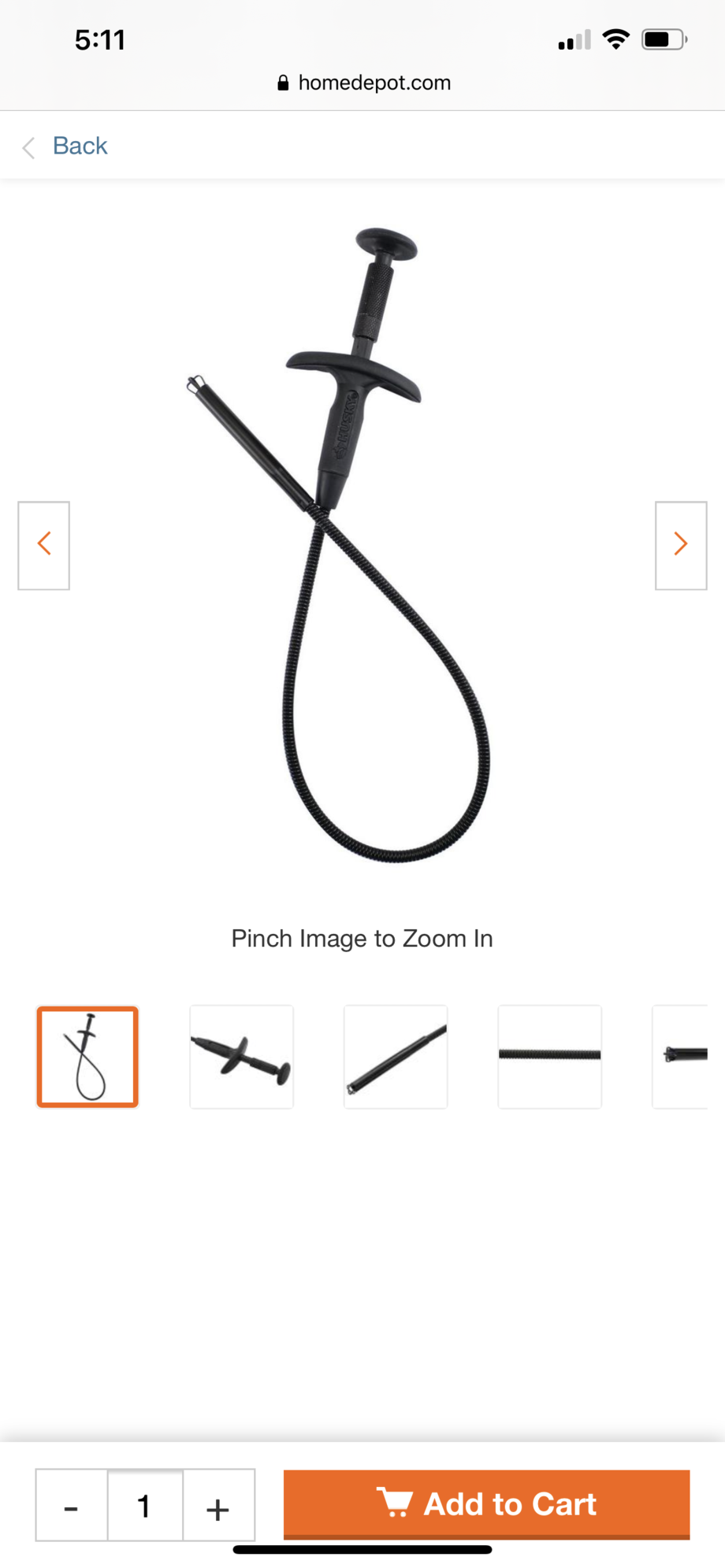The width and height of the screenshot is (725, 1568).
Task: Tap the homedepot.com address bar
Action: point(364,83)
